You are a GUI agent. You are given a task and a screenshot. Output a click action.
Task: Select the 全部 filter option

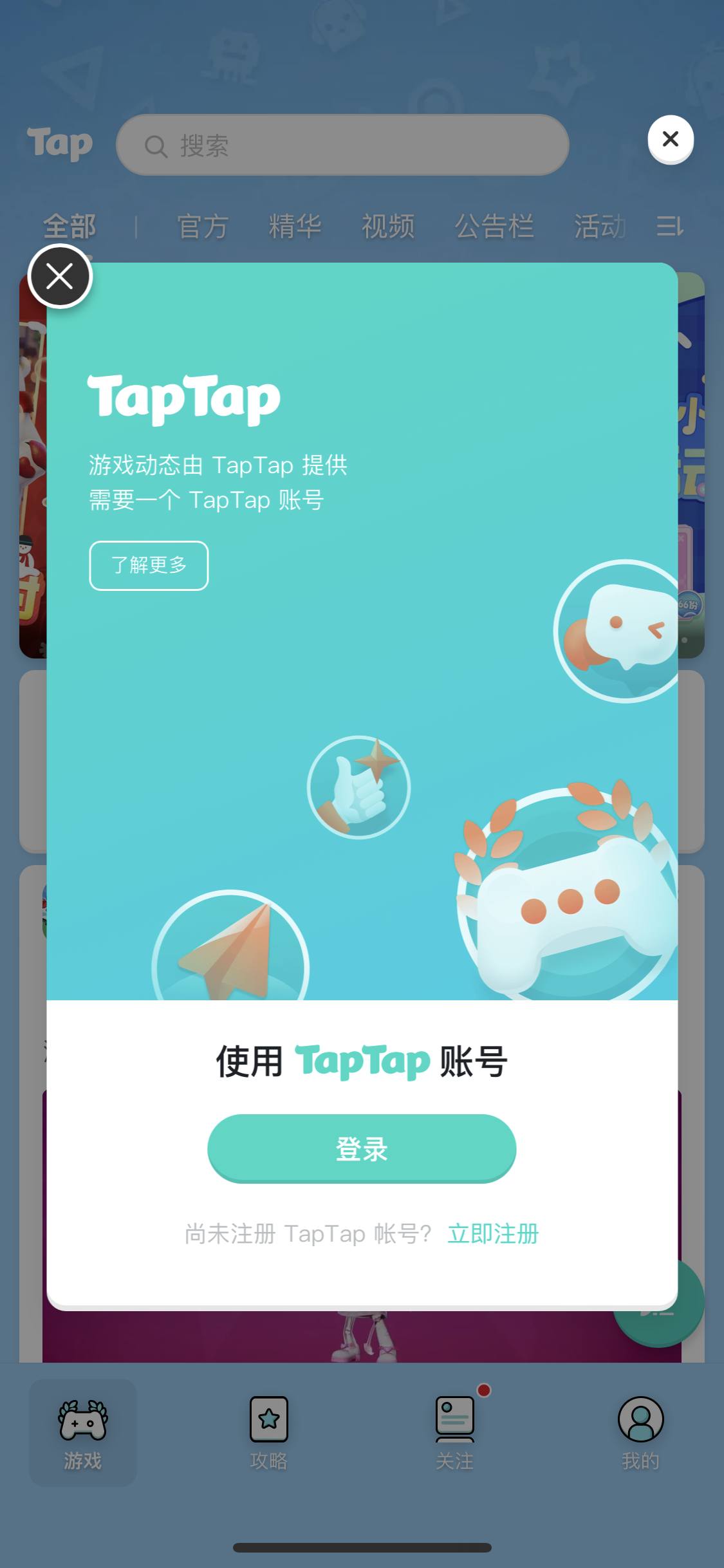click(x=70, y=227)
